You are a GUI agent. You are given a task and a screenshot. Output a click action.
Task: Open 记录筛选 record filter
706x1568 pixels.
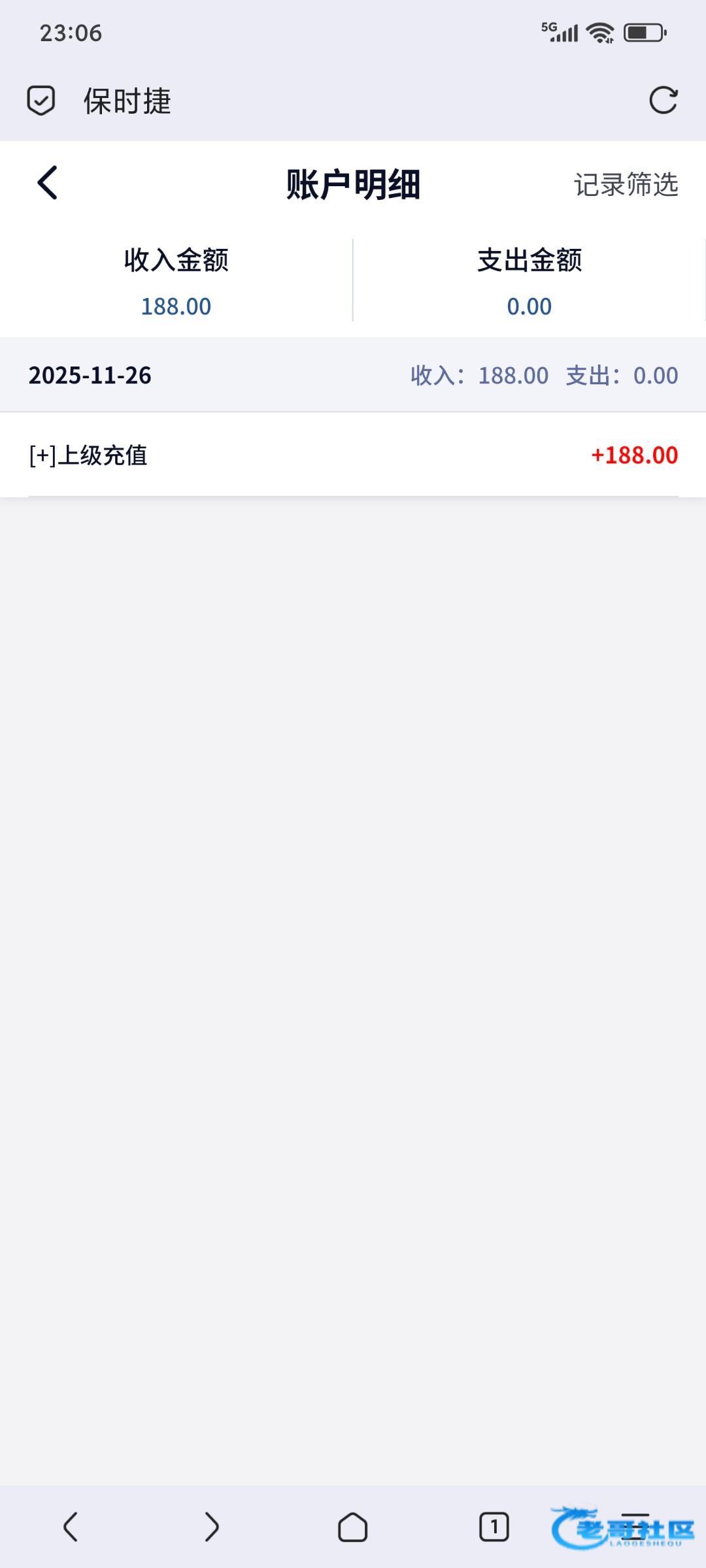pos(626,185)
